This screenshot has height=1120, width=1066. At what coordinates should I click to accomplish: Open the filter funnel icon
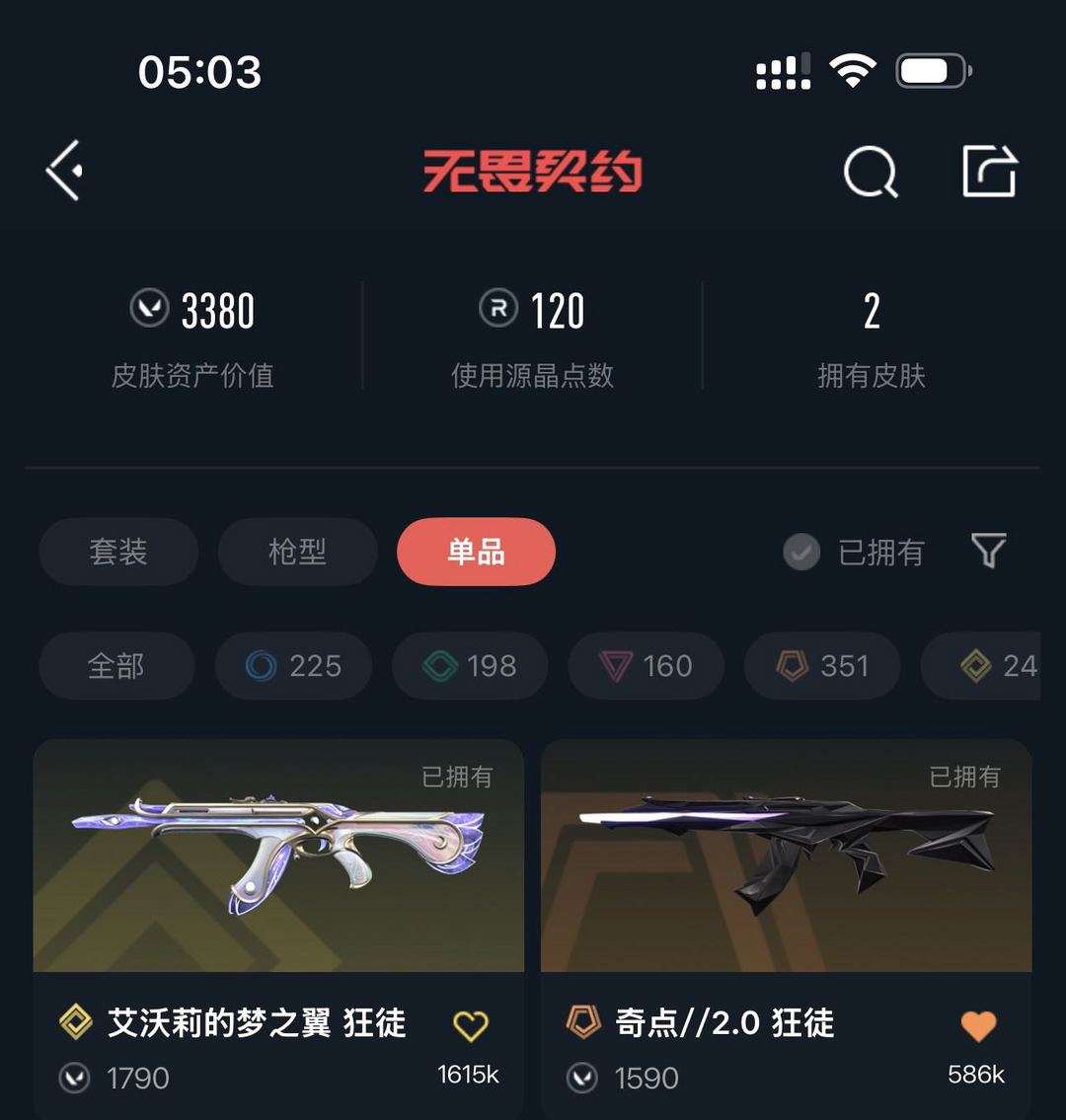989,553
